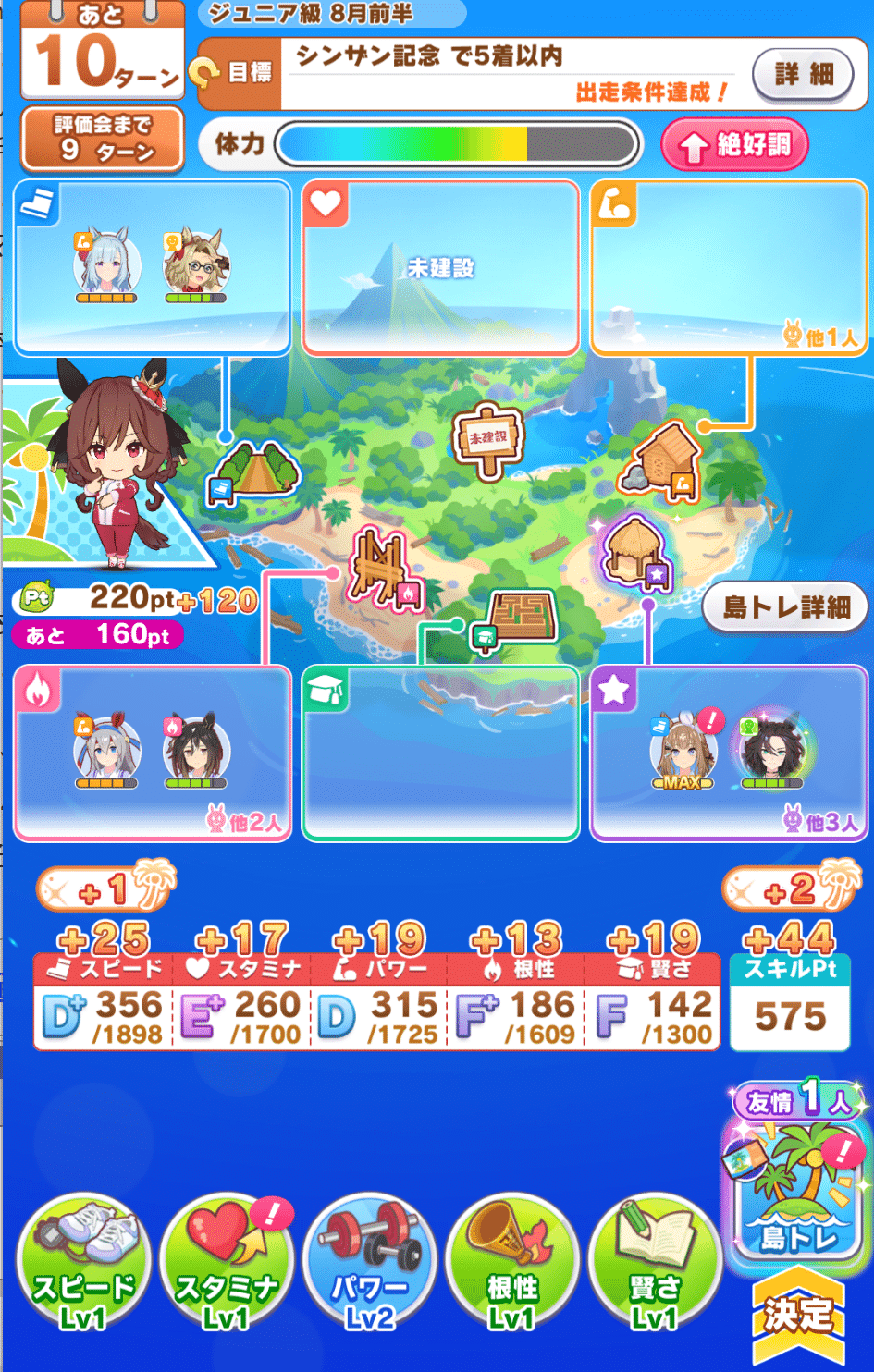Open the guts facility card

pos(153,753)
